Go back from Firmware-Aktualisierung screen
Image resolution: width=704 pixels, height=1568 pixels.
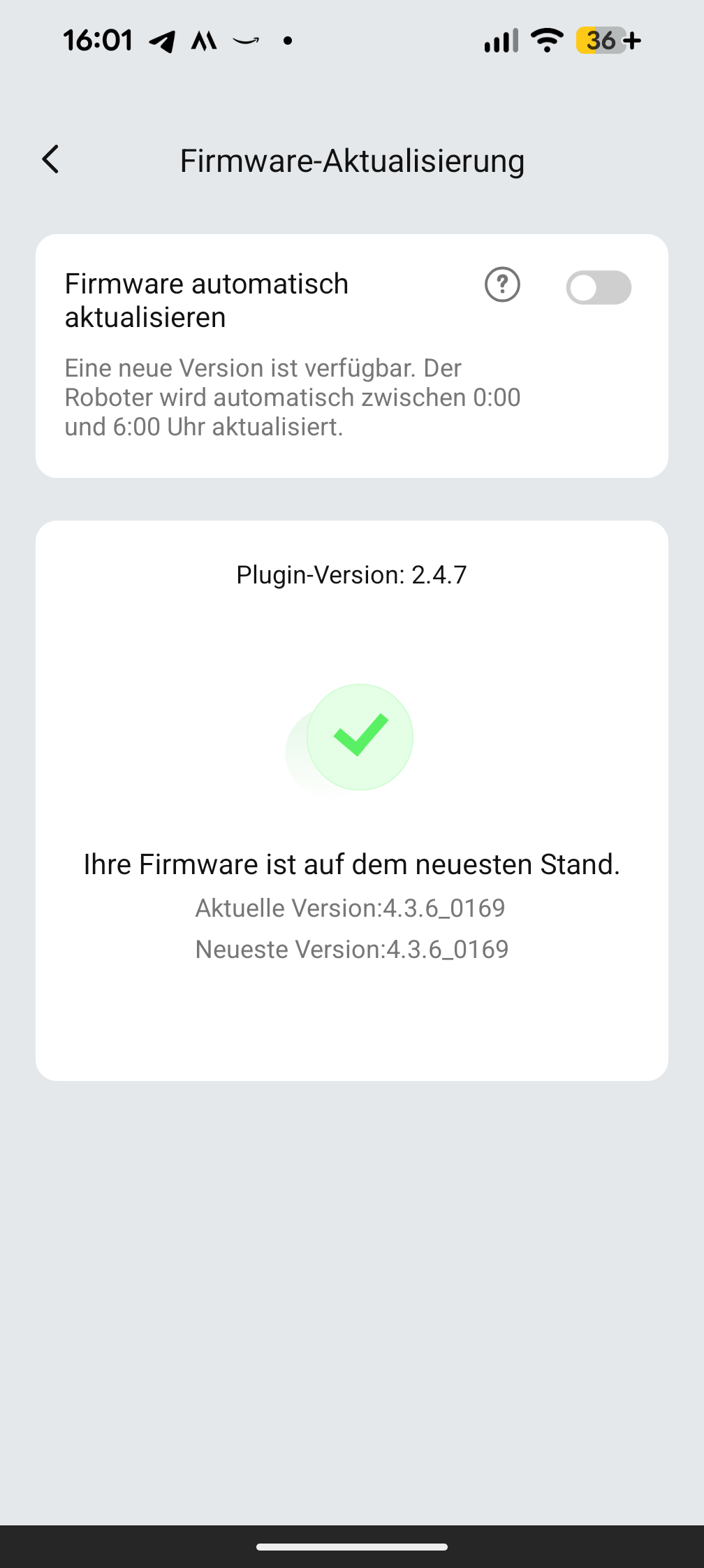[51, 159]
